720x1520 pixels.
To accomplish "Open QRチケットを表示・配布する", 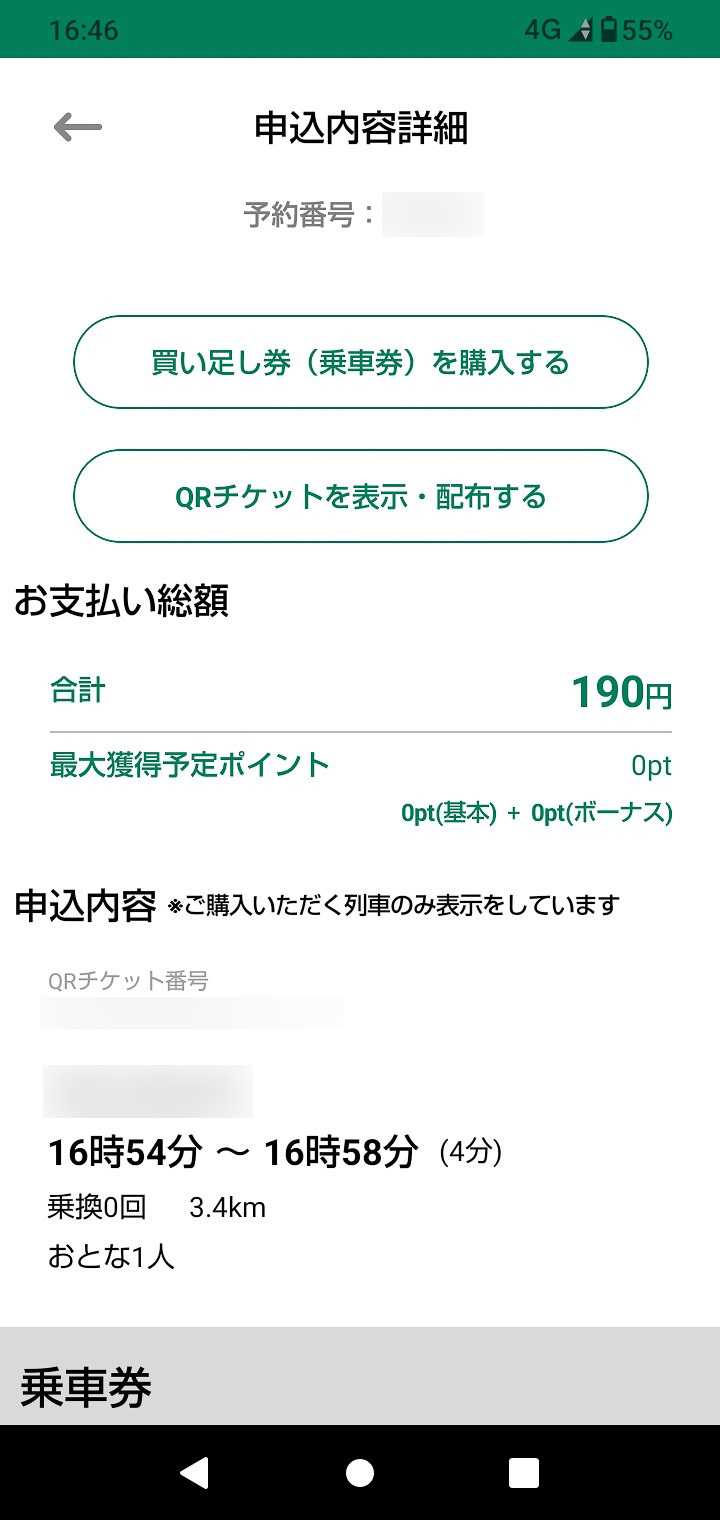I will tap(360, 496).
